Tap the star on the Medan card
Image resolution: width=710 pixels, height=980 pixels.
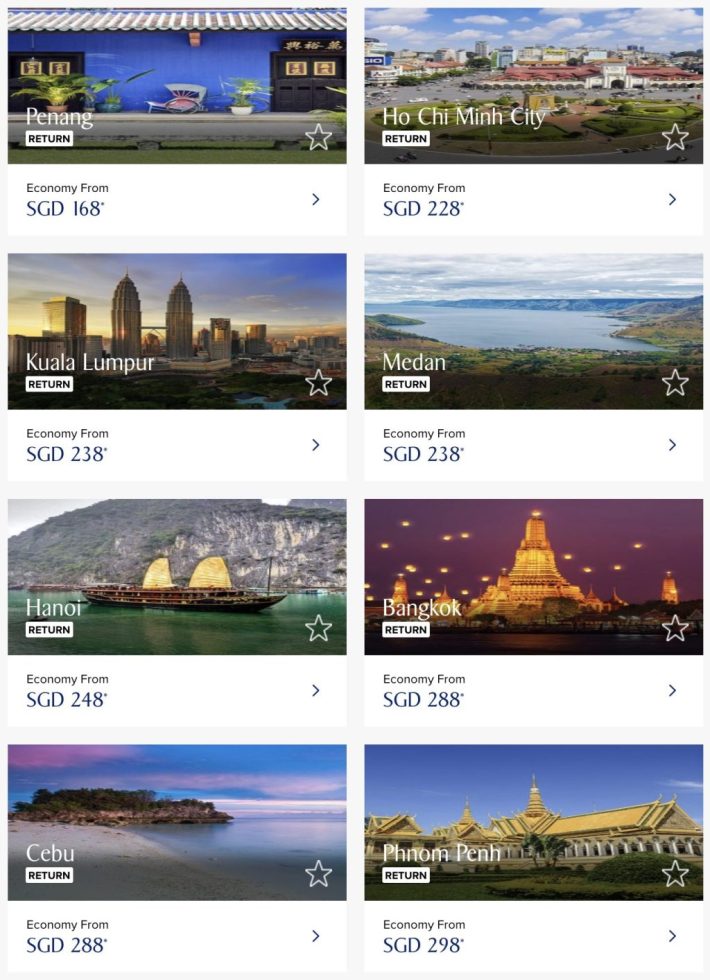(675, 382)
